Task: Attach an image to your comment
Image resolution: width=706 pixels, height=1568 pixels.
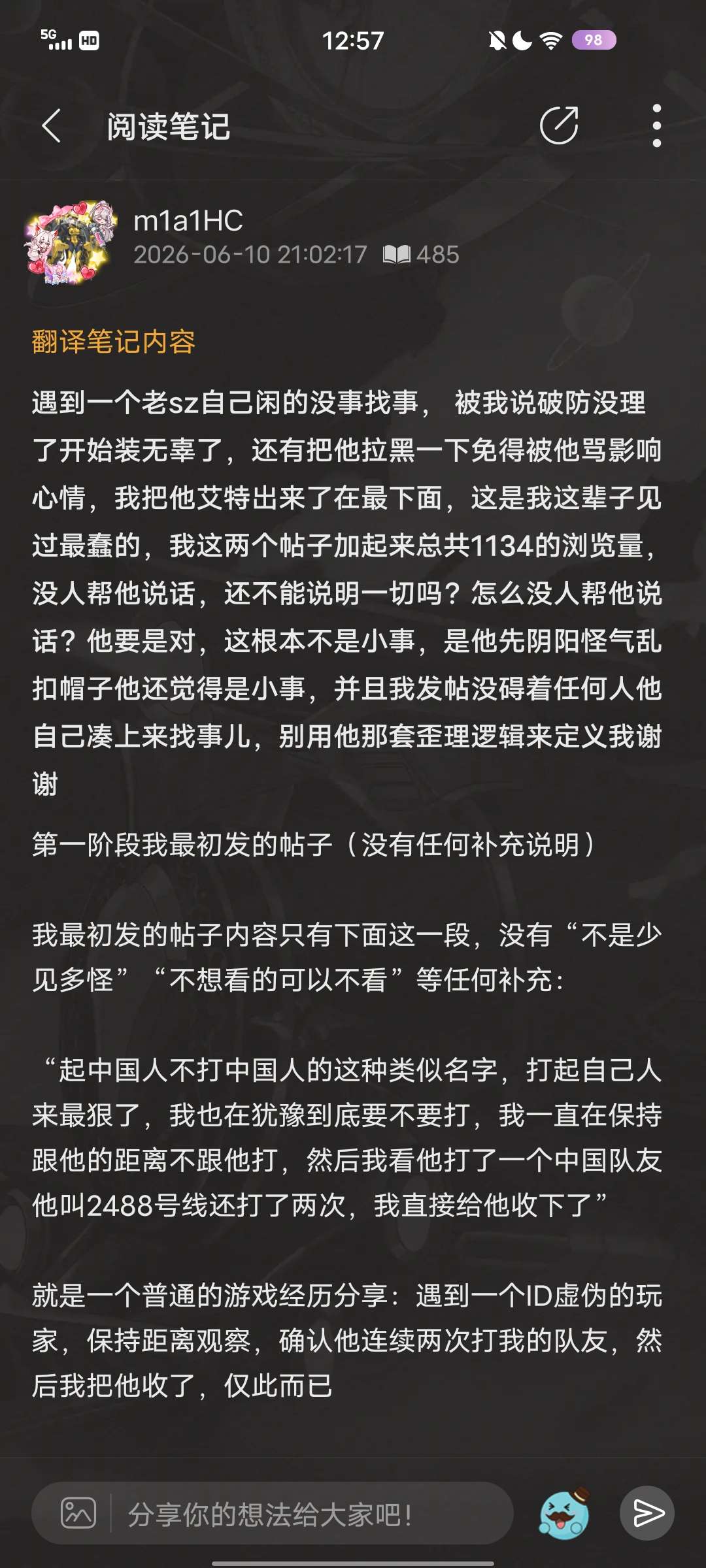Action: click(78, 1512)
